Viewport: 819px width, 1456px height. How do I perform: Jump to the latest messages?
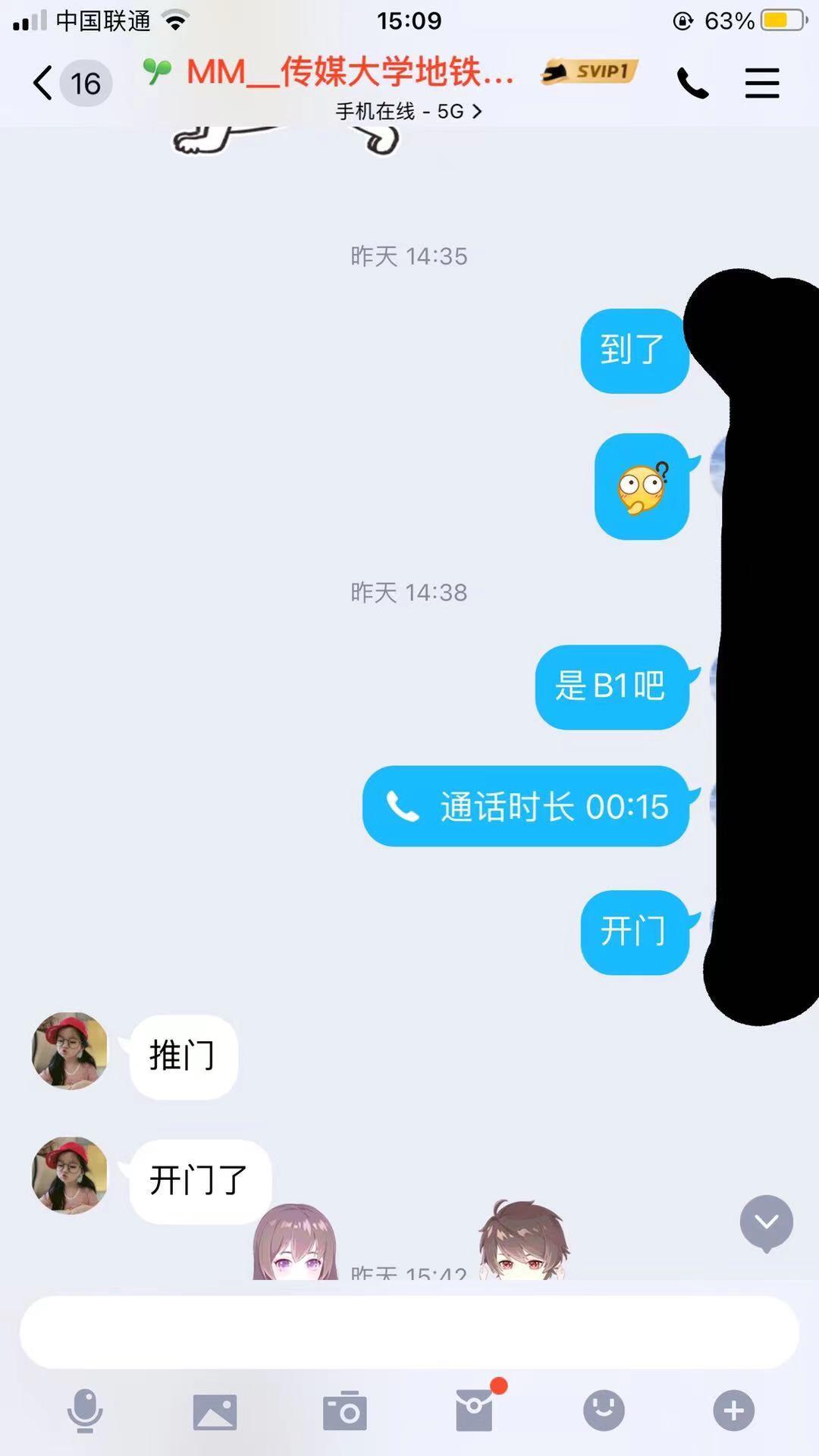tap(766, 1222)
